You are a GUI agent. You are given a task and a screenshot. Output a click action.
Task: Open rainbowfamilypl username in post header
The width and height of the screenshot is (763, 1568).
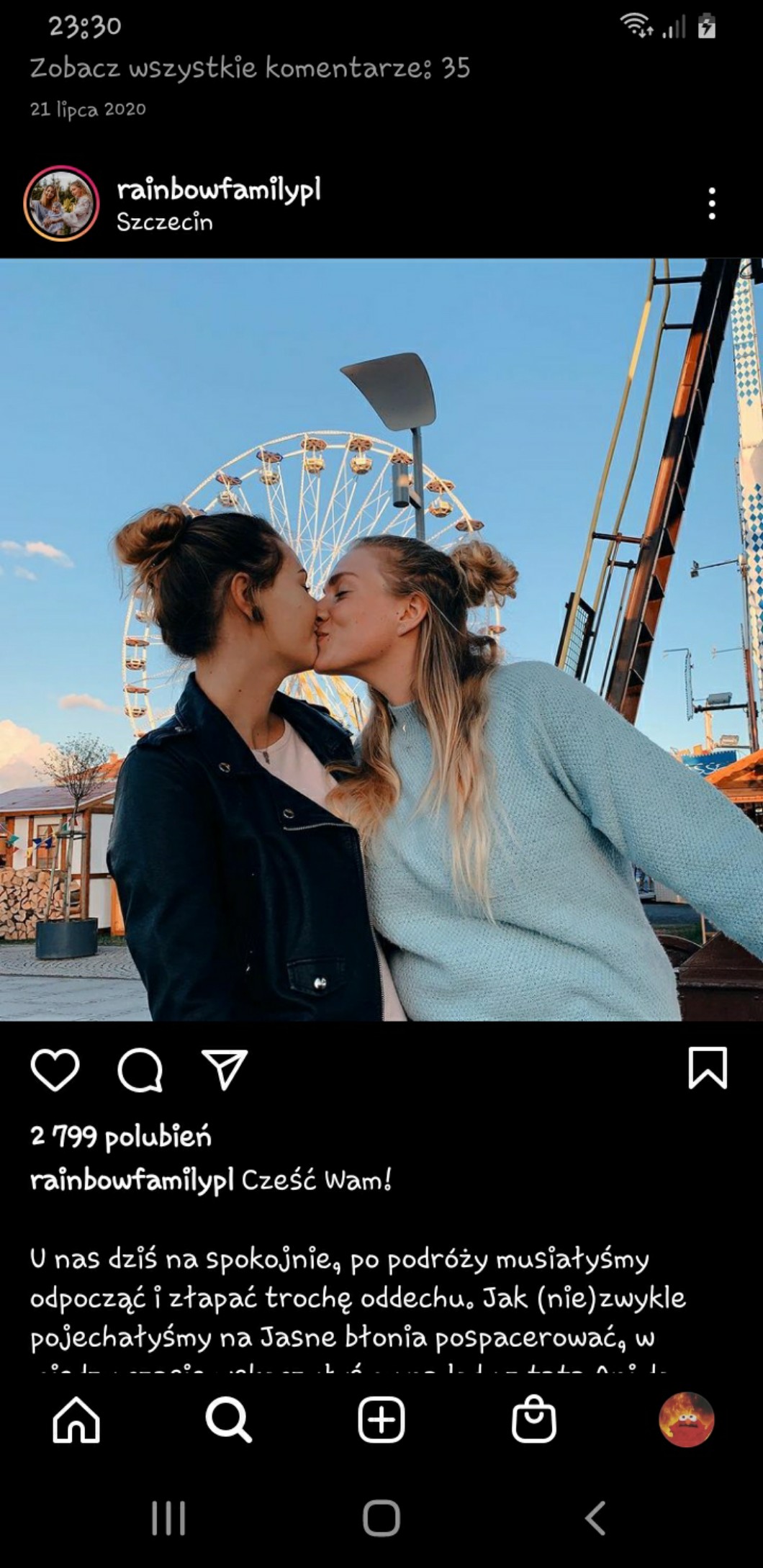[x=218, y=191]
